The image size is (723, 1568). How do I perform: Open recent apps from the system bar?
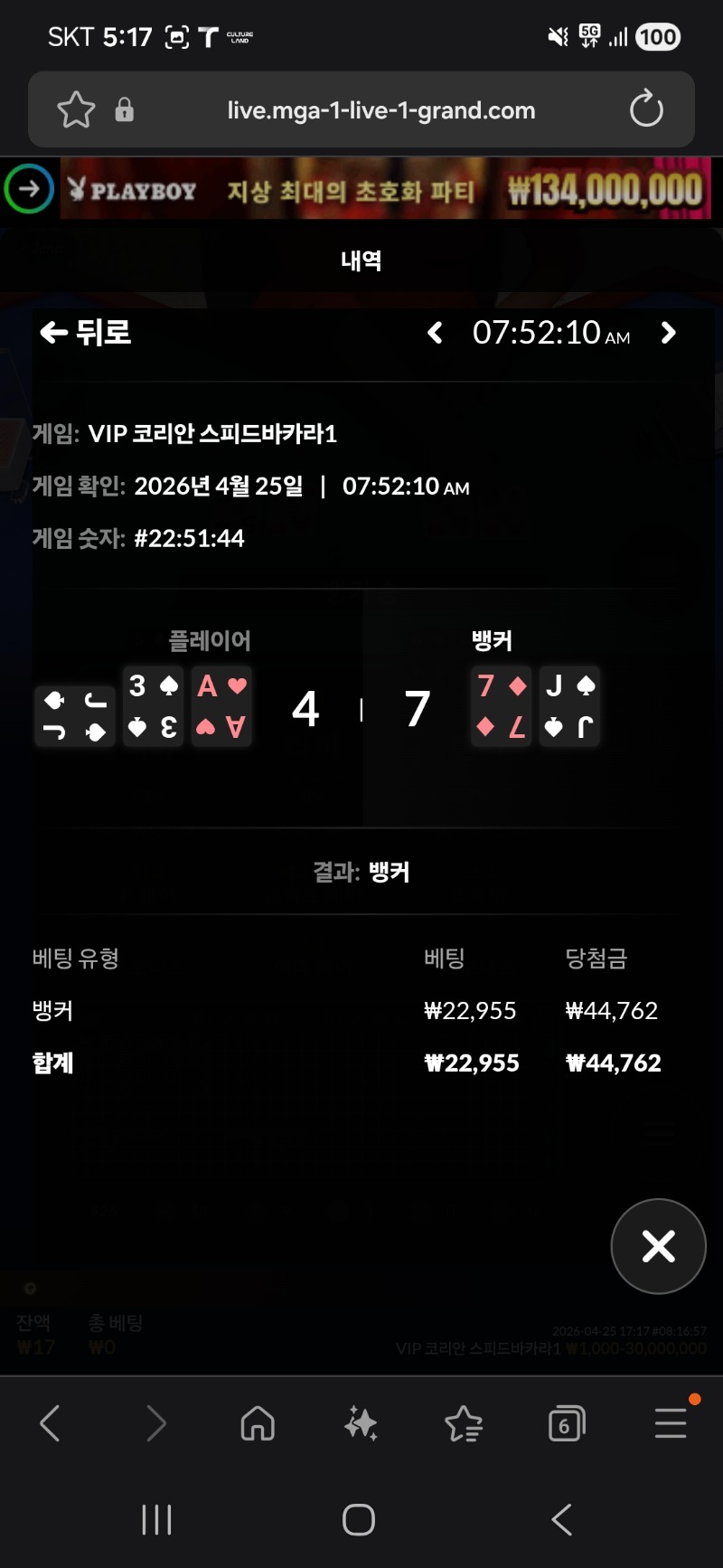[156, 1519]
